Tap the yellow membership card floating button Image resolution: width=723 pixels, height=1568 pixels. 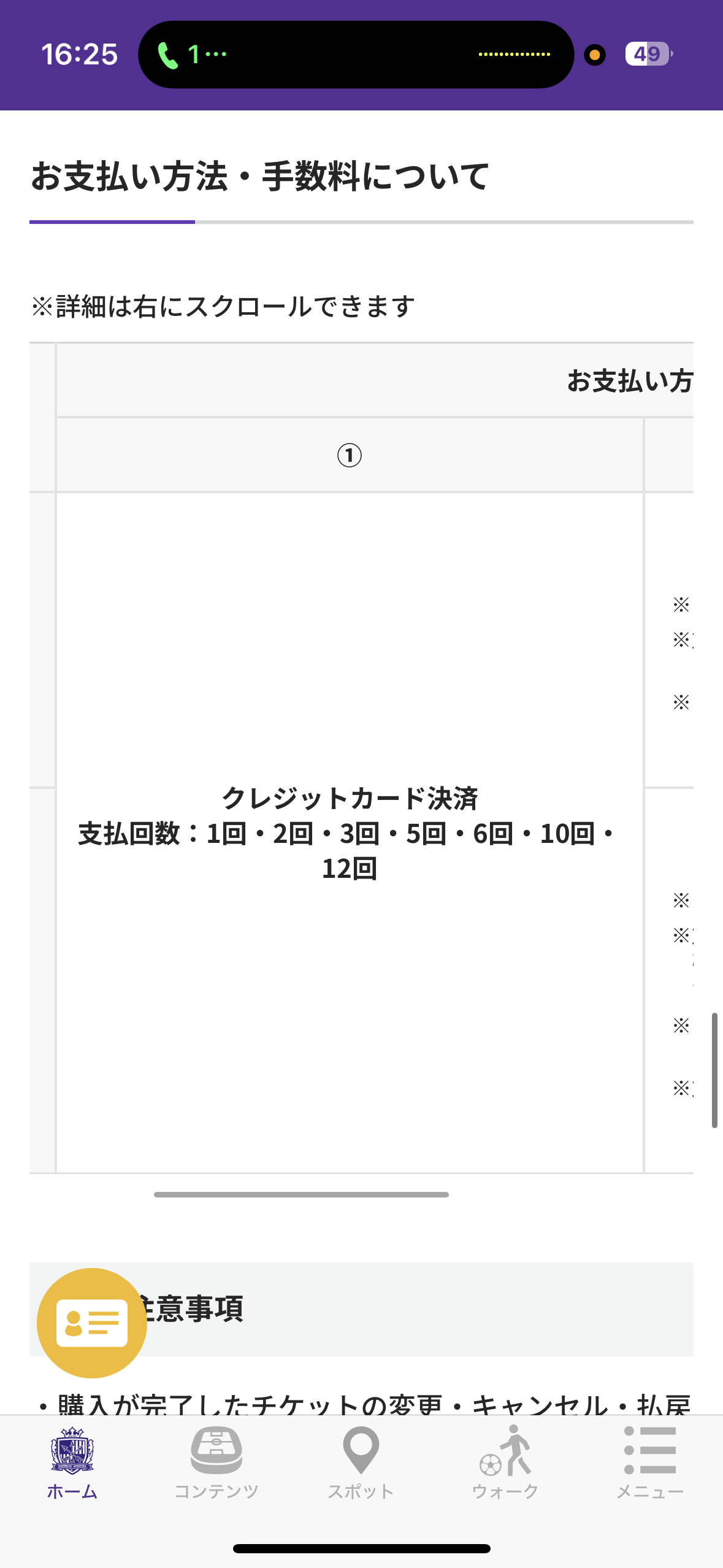point(92,1323)
